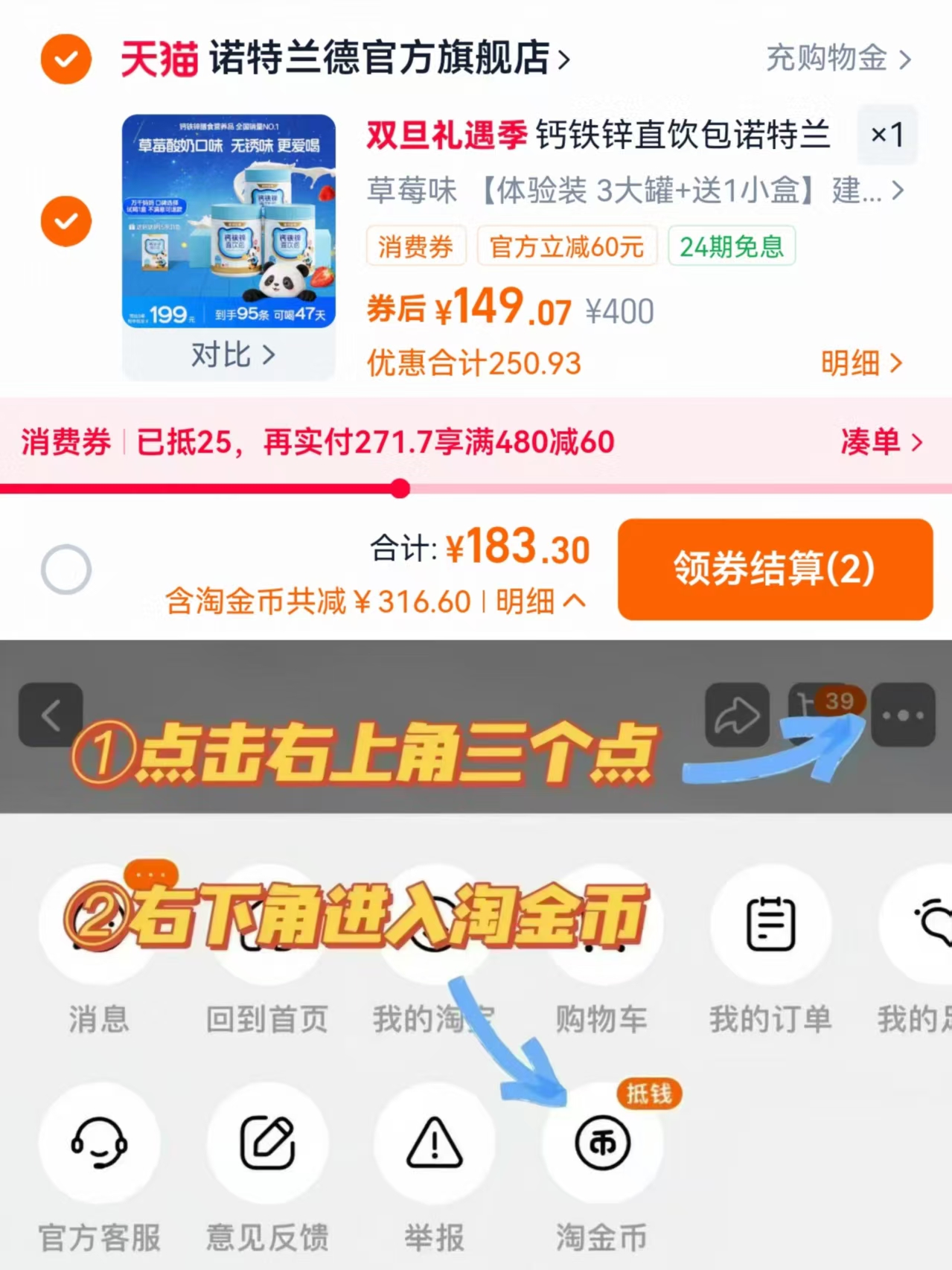Open the product title truncated details
This screenshot has height=1270, width=952.
click(x=897, y=191)
